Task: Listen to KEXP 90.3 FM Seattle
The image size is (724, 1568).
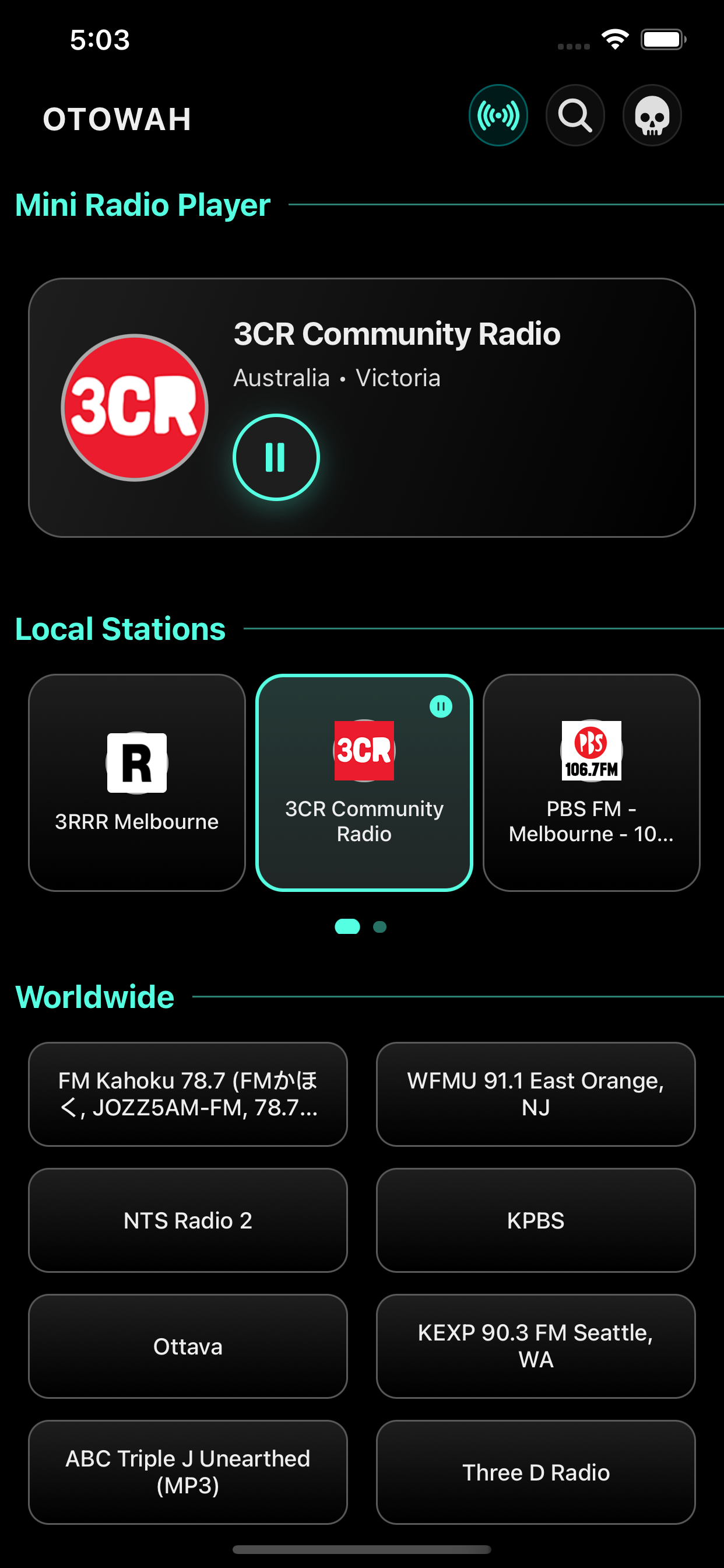Action: (535, 1346)
